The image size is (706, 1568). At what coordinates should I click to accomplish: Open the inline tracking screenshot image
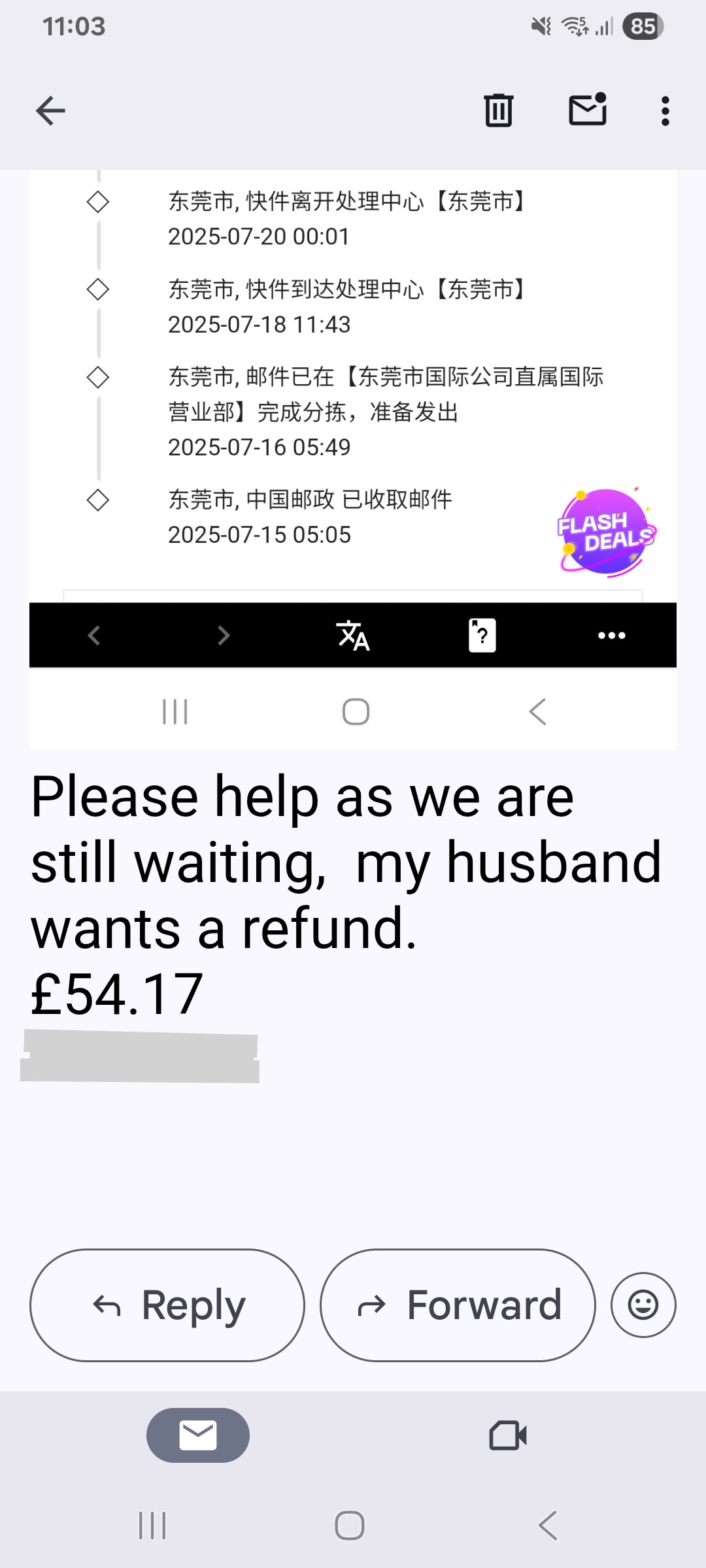353,392
